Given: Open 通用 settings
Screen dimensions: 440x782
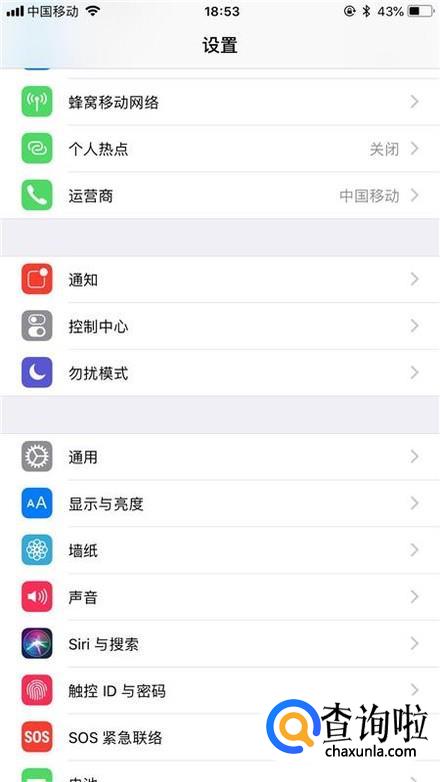Looking at the screenshot, I should tap(220, 457).
